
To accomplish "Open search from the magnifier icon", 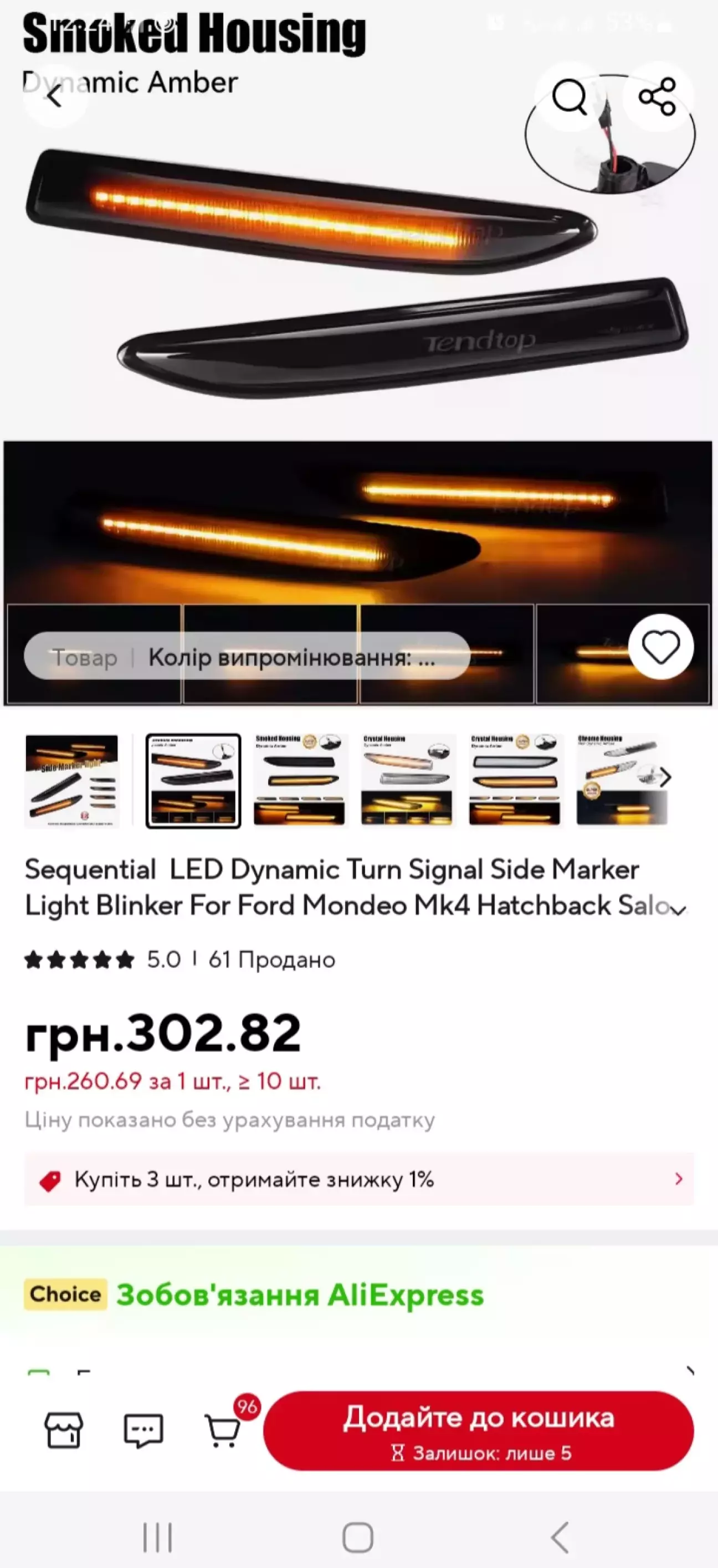I will pos(569,96).
